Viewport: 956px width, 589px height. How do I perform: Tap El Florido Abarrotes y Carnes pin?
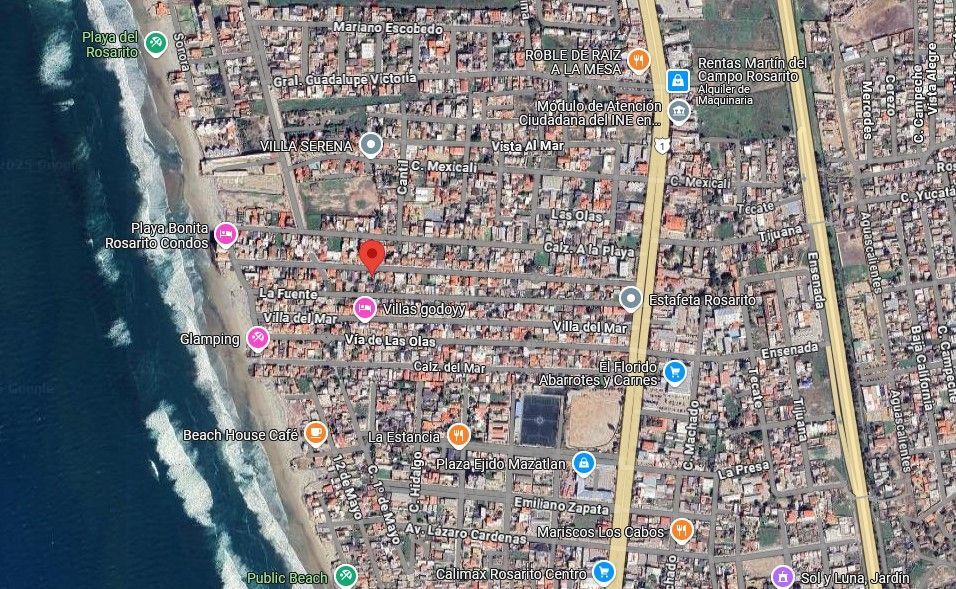(x=675, y=372)
